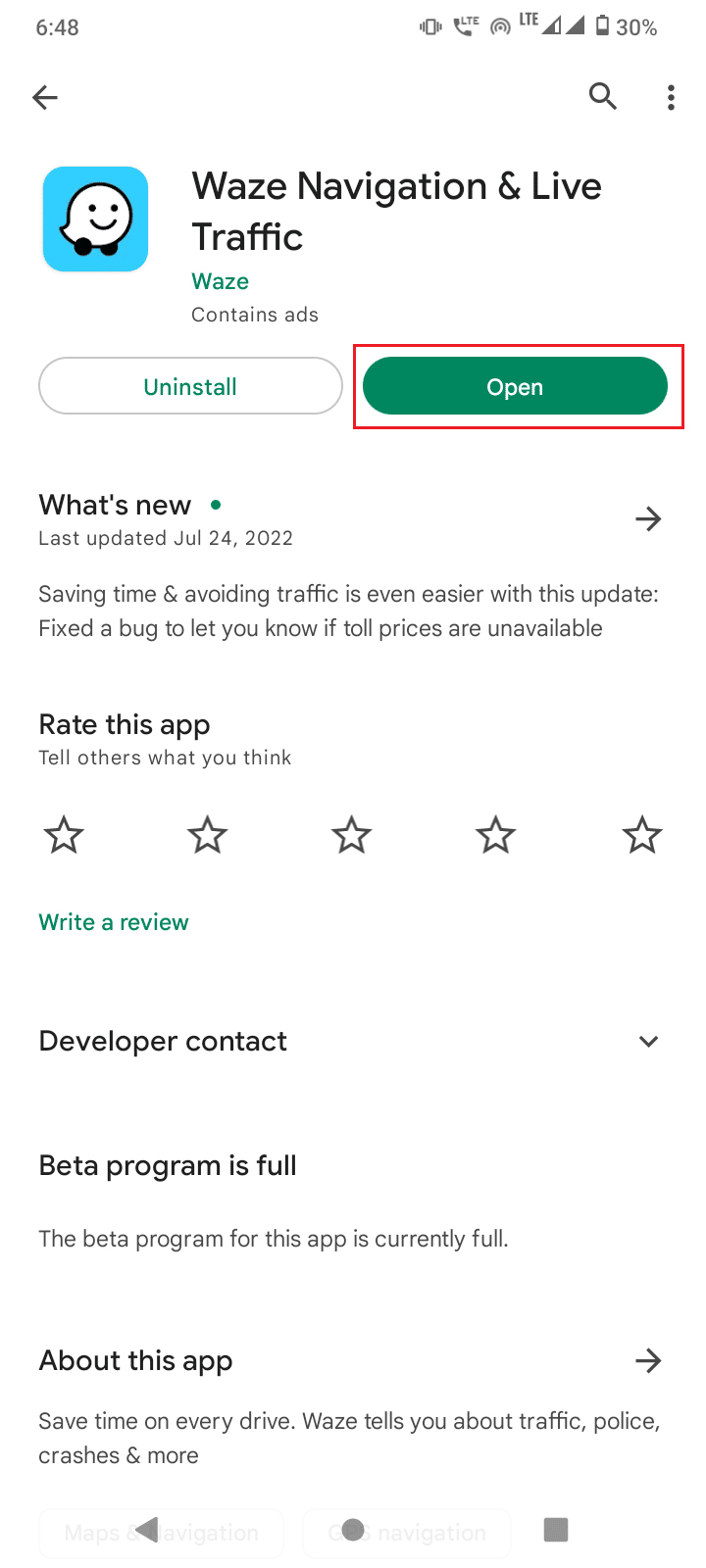View What's new details arrow
Viewport: 706px width, 1568px height.
pos(648,518)
